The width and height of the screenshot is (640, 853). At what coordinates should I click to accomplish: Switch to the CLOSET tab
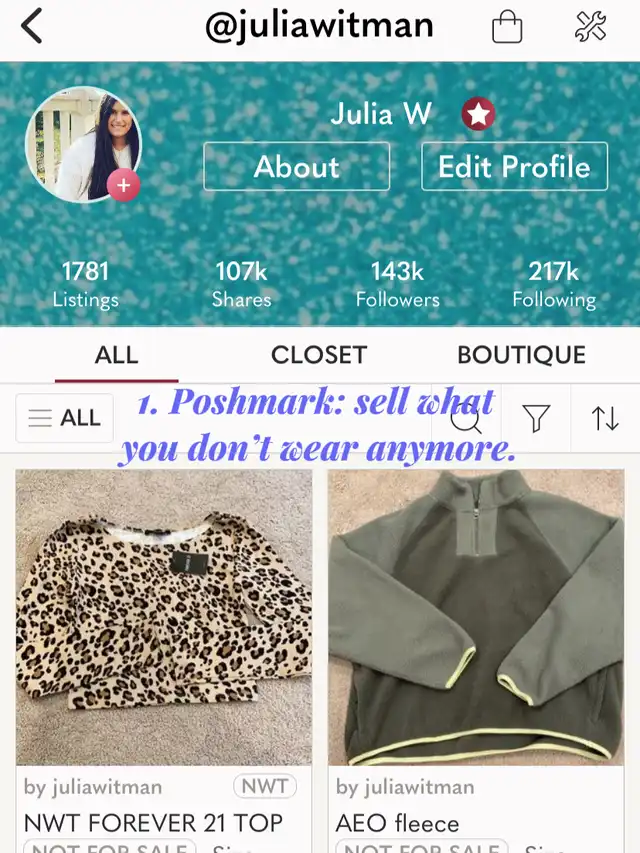coord(319,355)
